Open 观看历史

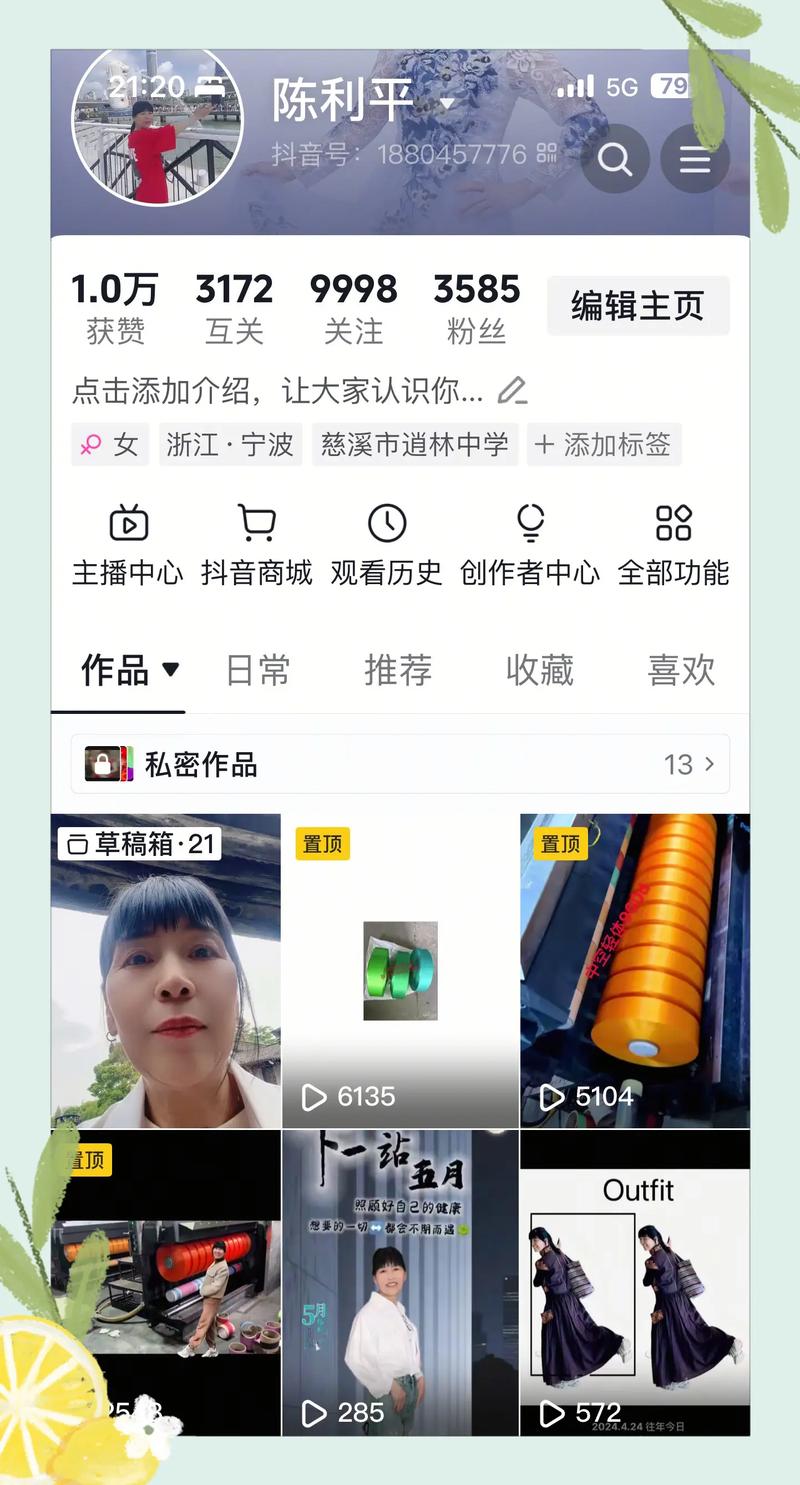[x=386, y=546]
